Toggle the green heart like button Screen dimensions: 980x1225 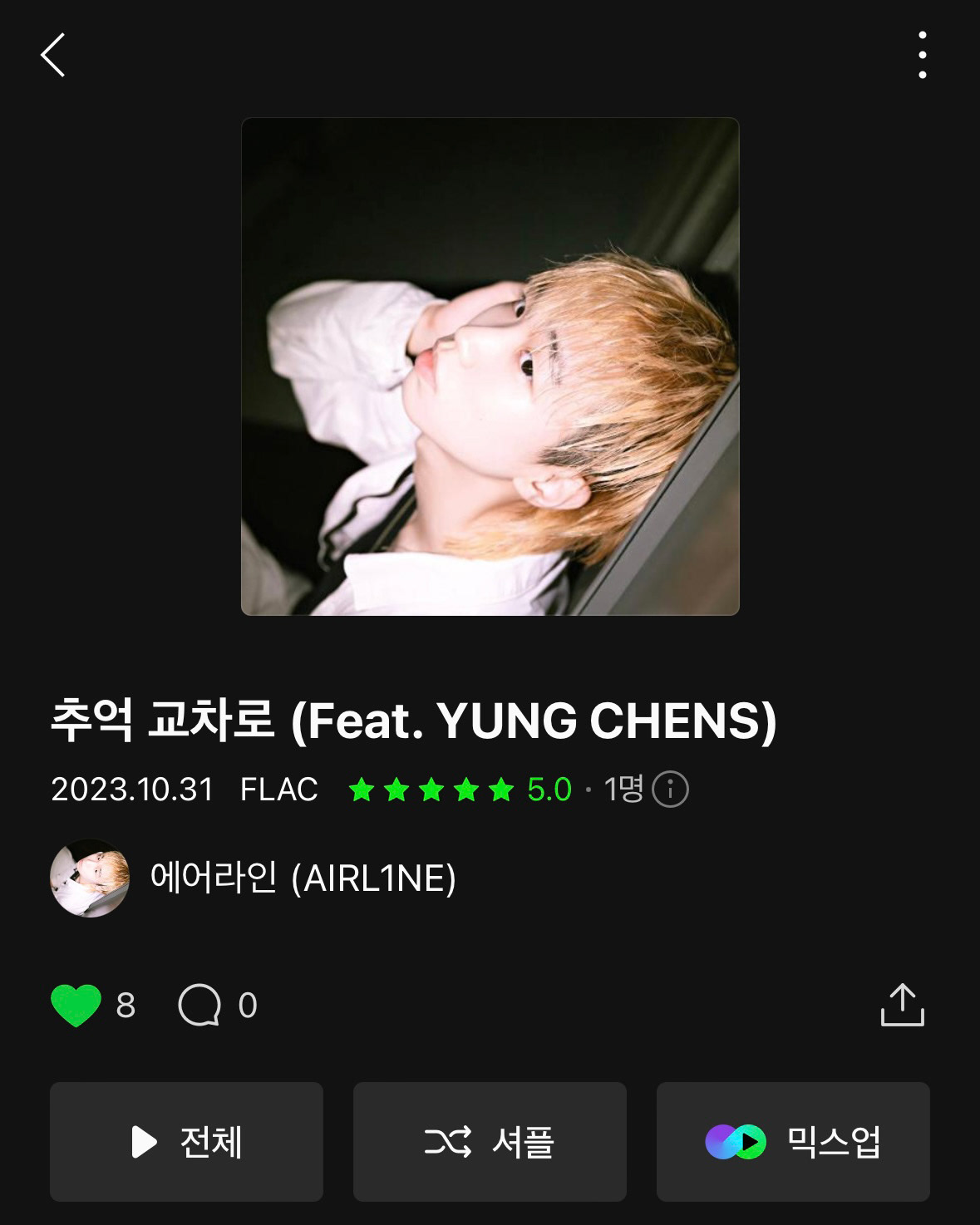tap(76, 1005)
